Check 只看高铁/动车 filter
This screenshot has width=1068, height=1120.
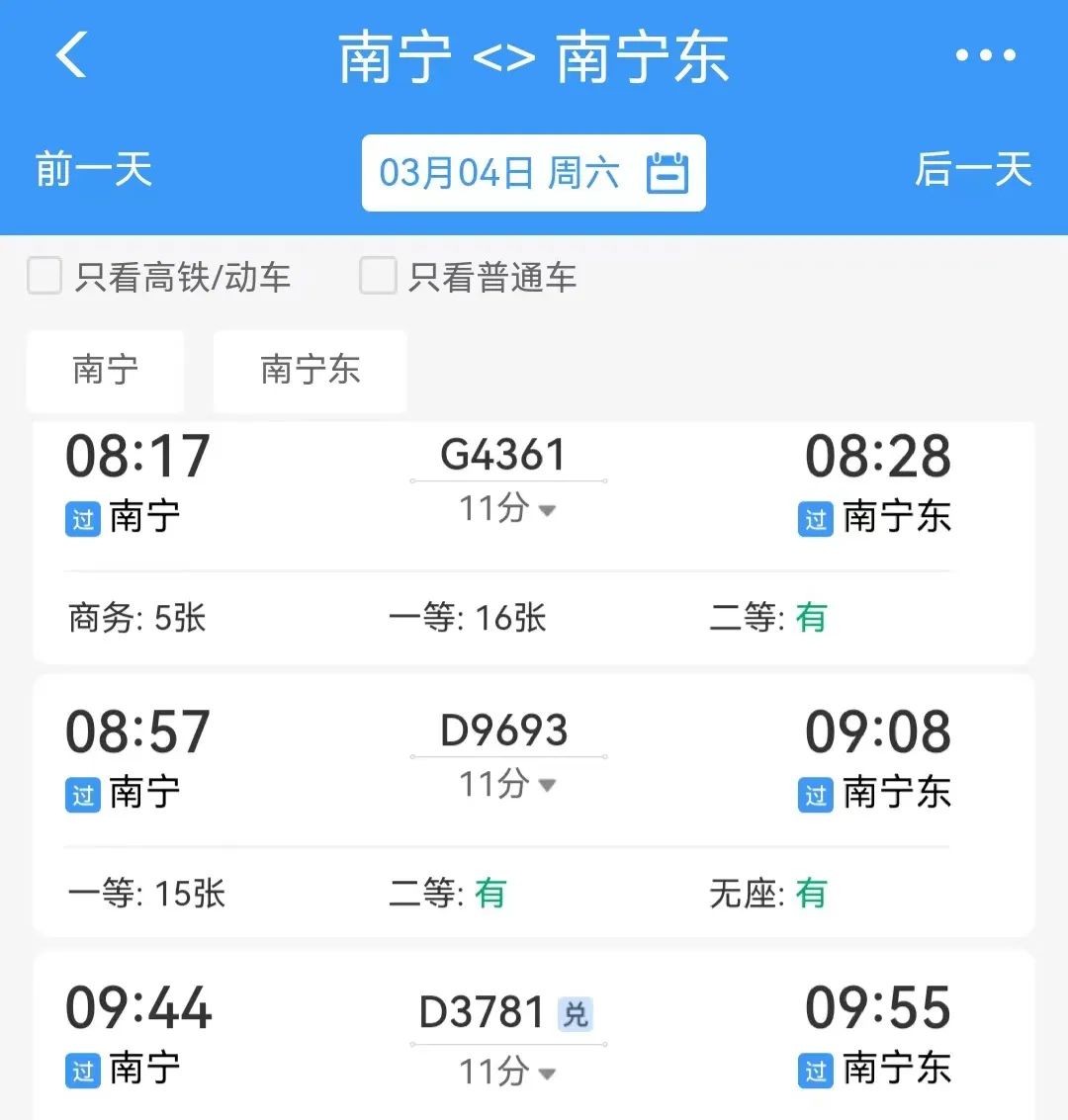45,277
